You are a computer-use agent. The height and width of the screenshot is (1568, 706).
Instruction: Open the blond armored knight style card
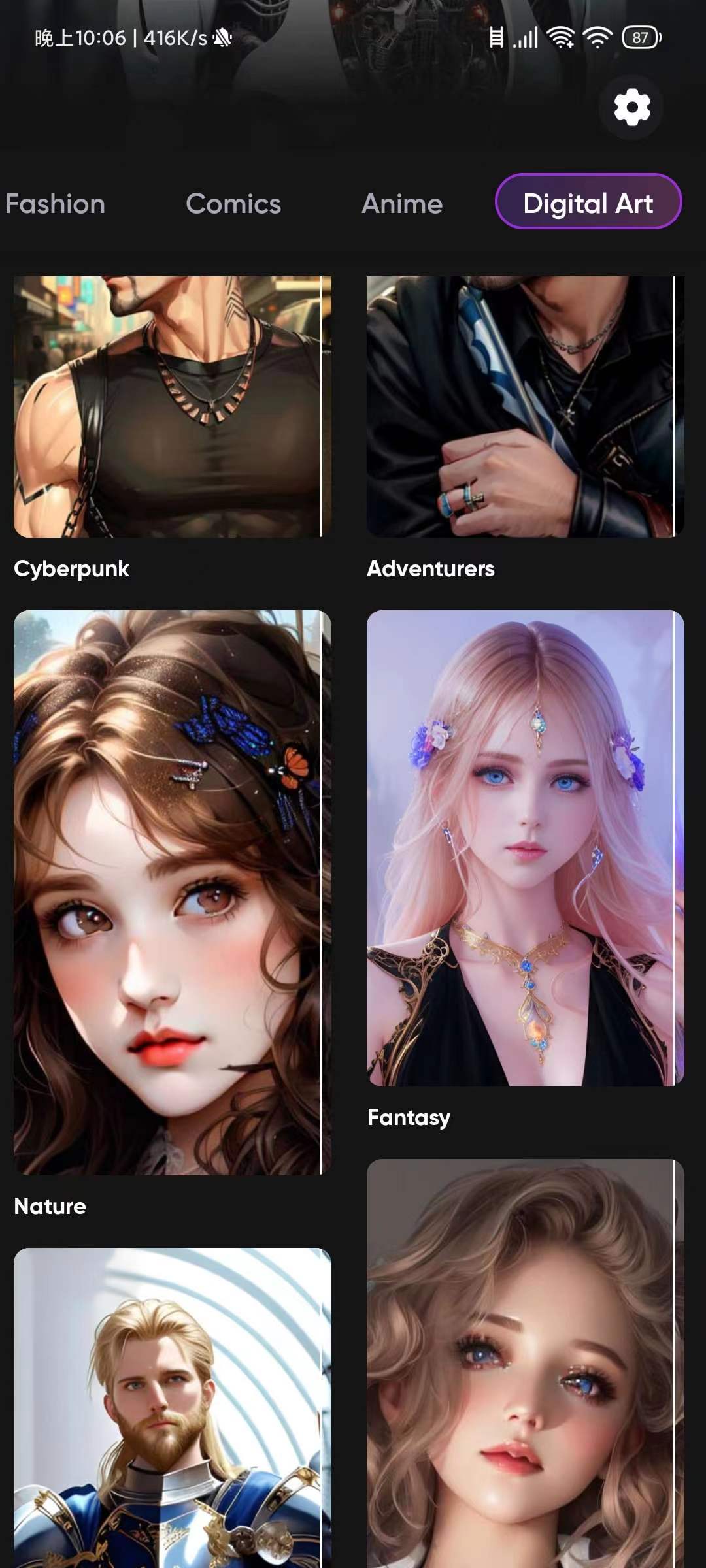tap(173, 1408)
